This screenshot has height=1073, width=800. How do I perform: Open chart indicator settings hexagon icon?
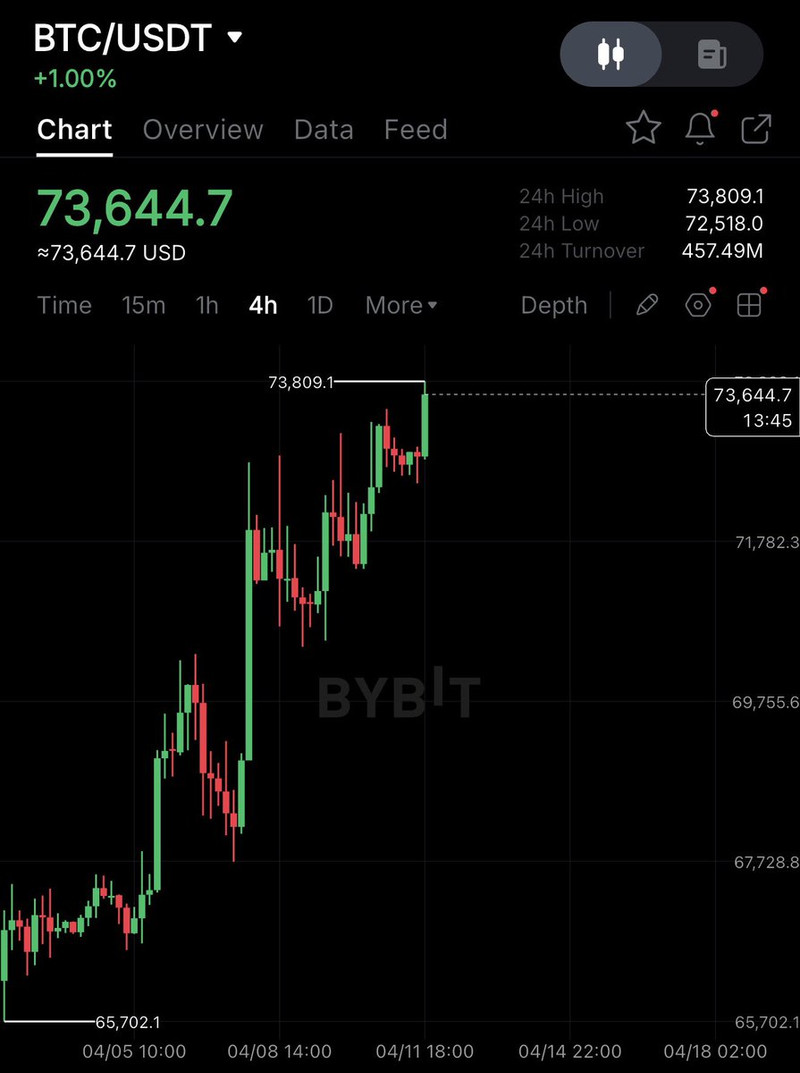pyautogui.click(x=698, y=305)
